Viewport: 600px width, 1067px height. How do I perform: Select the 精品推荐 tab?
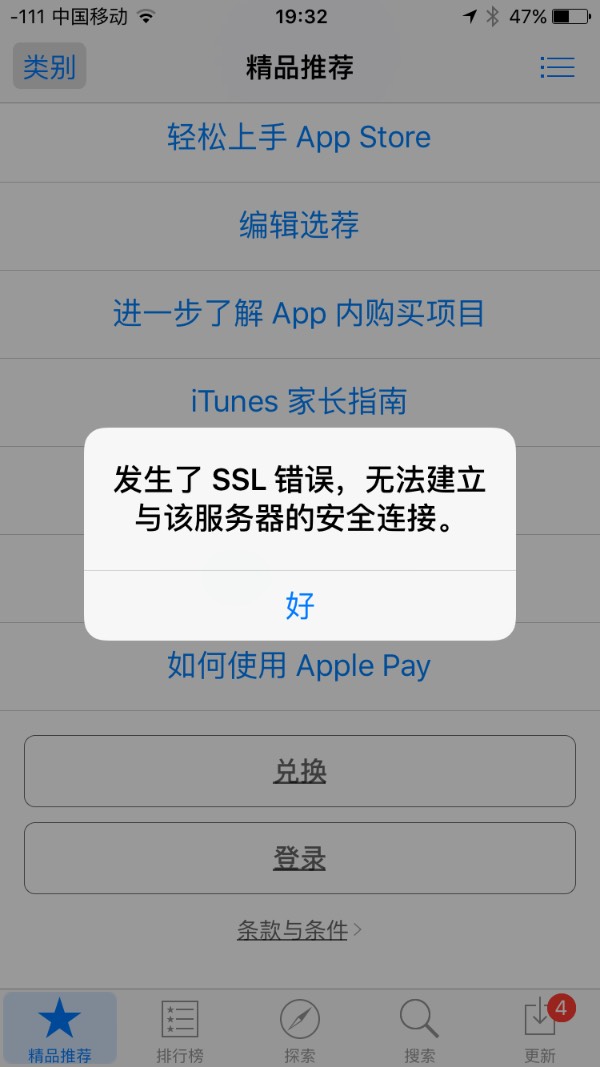click(x=60, y=1030)
